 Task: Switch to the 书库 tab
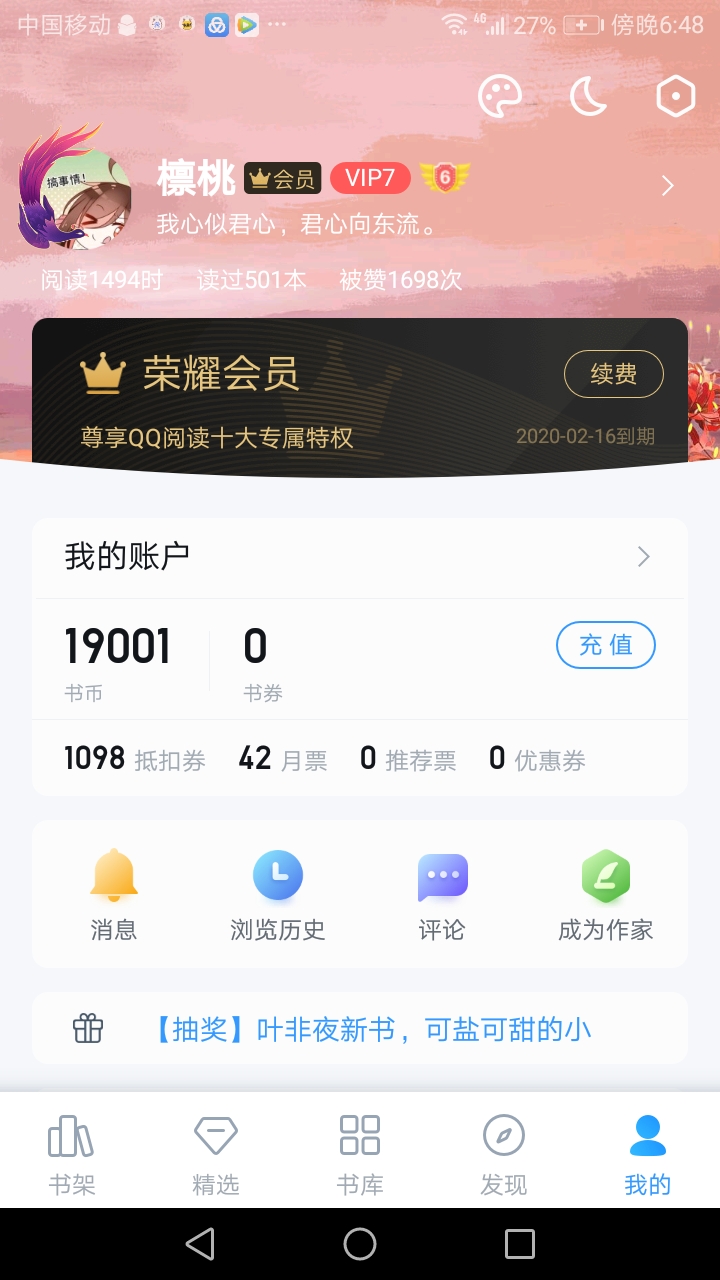tap(360, 1153)
